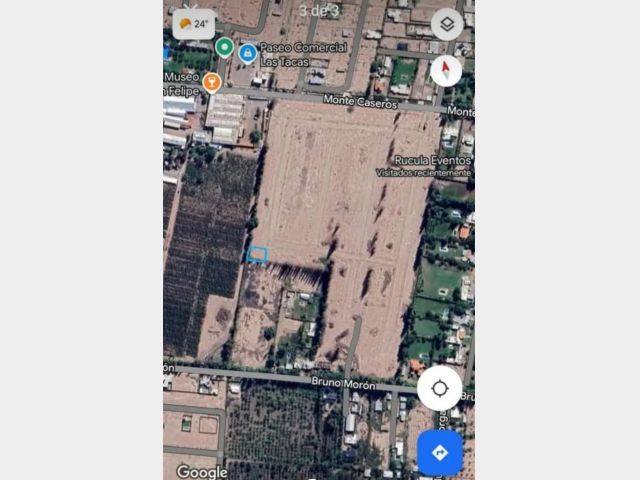Center map on my location
This screenshot has height=480, width=640.
pos(439,388)
